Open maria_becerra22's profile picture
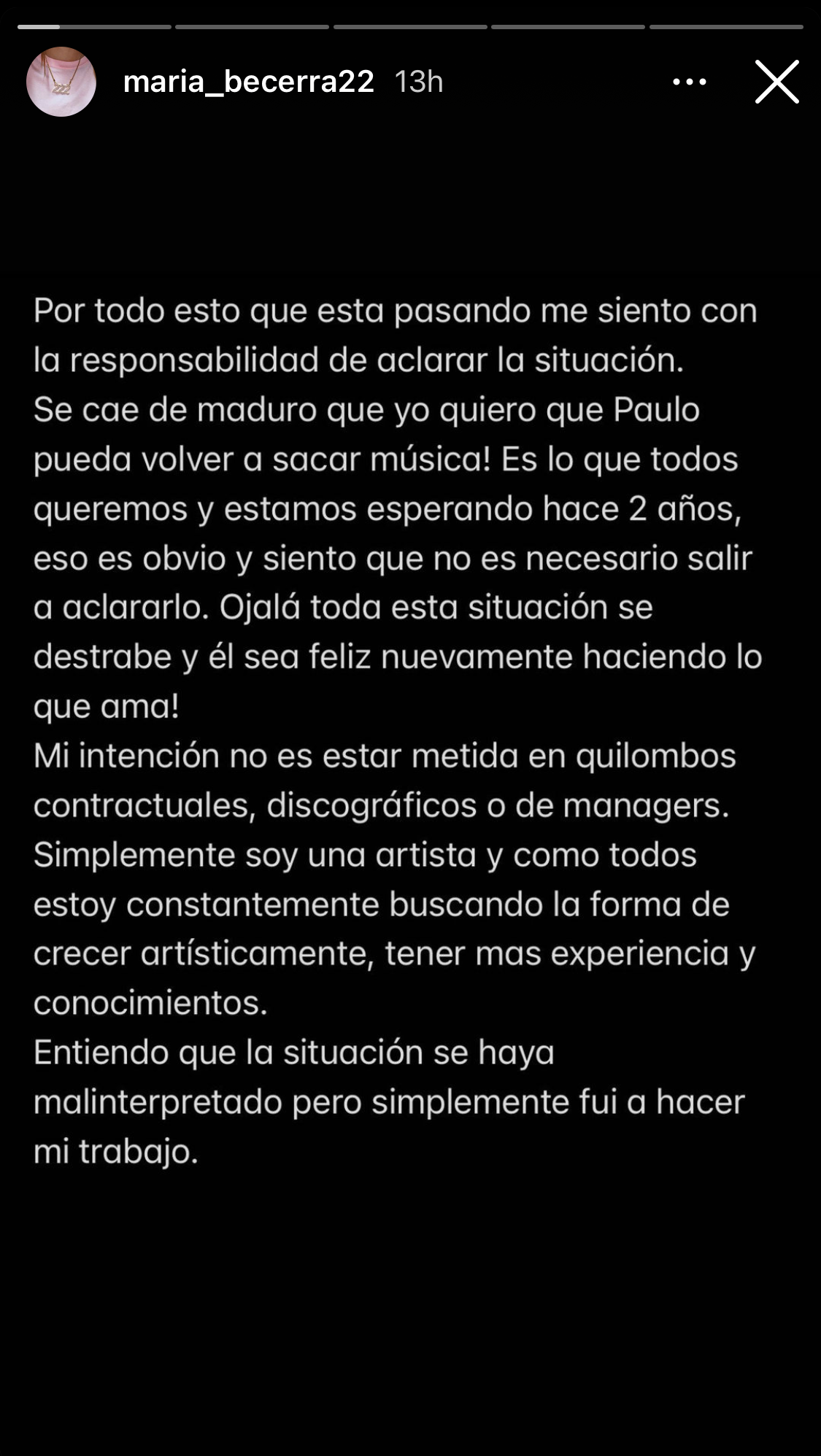The image size is (821, 1456). coord(61,82)
